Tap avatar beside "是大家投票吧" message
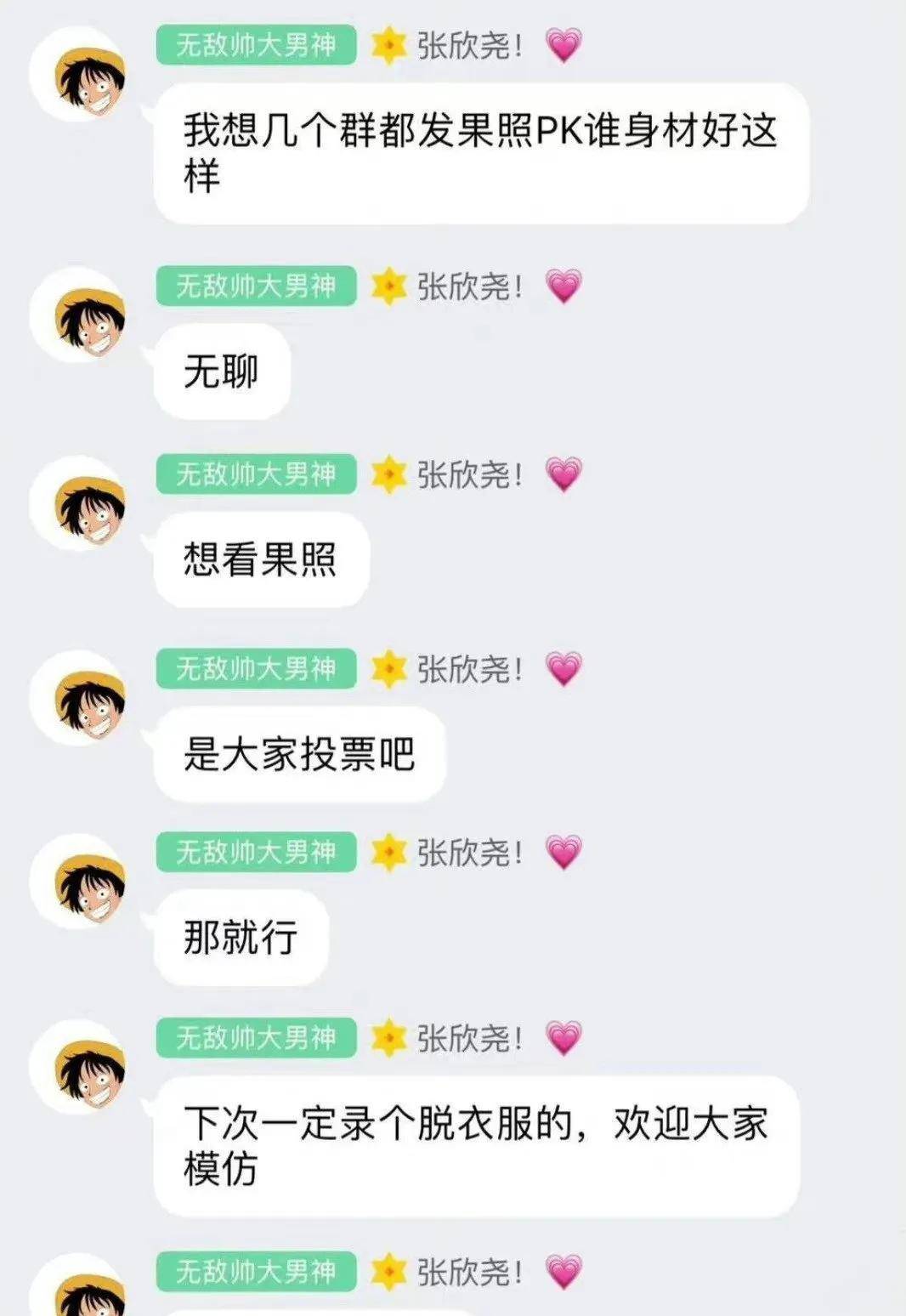Screen dimensions: 906x1316 78,699
